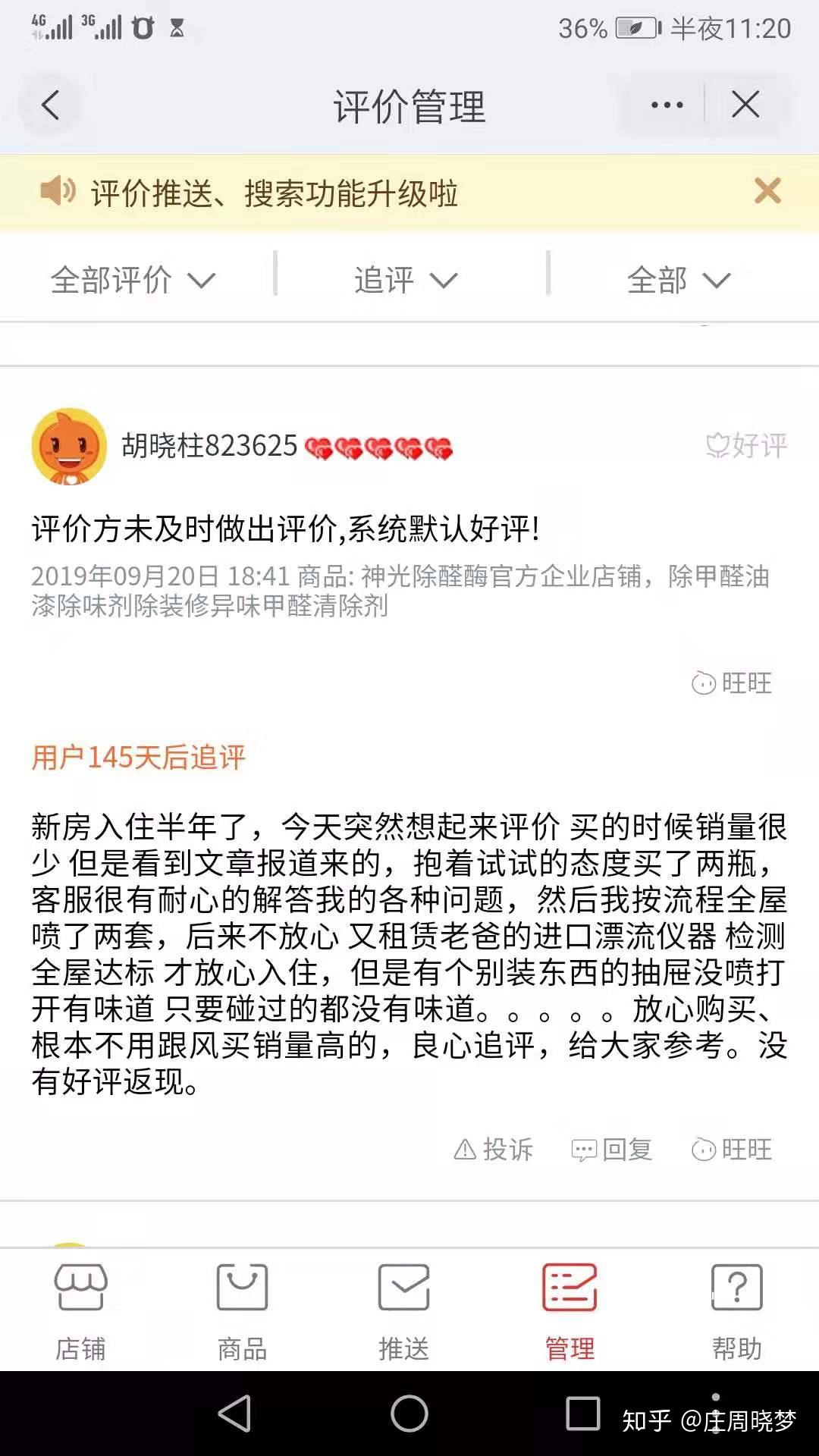Screen dimensions: 819x1456
Task: Expand the 追评 filter dropdown
Action: (x=406, y=280)
